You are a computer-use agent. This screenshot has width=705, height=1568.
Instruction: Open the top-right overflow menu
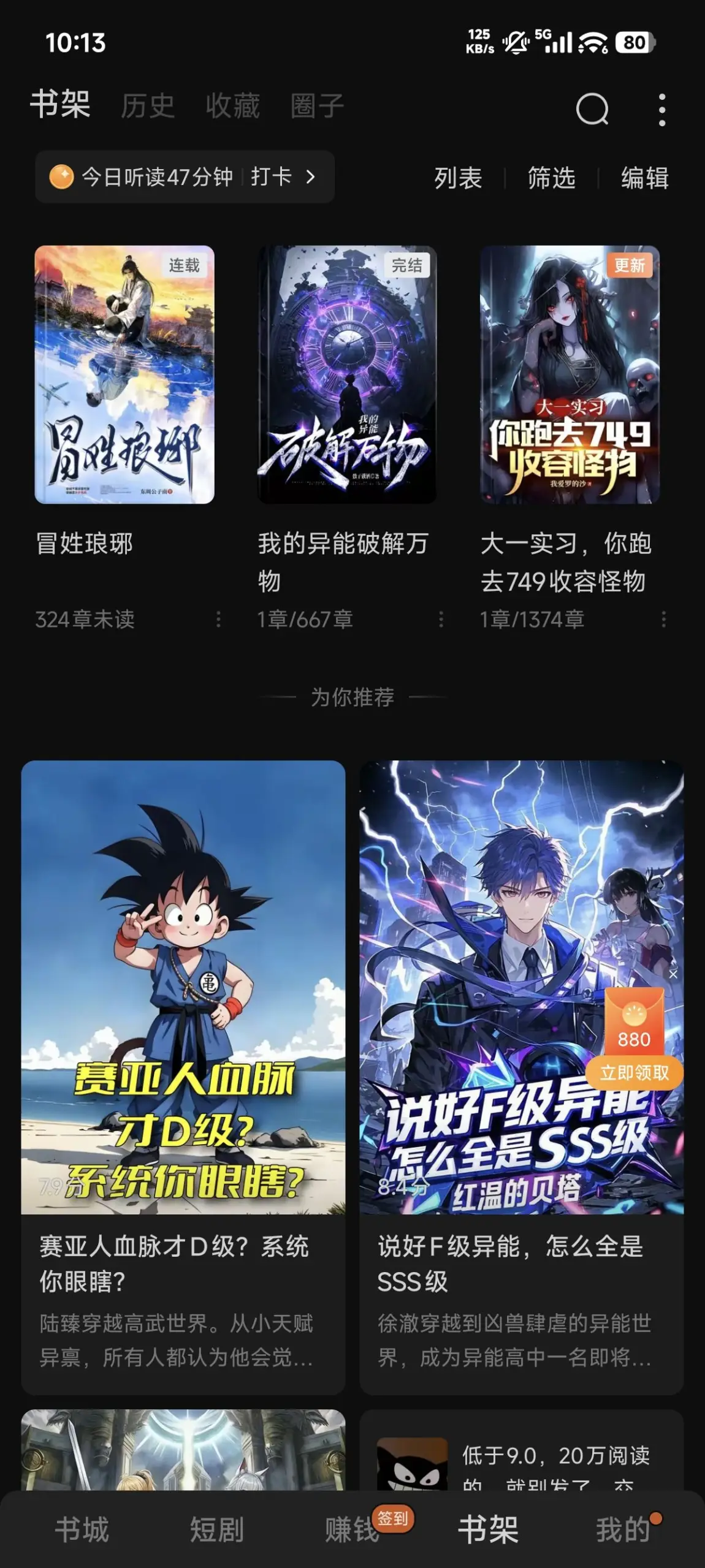(661, 110)
